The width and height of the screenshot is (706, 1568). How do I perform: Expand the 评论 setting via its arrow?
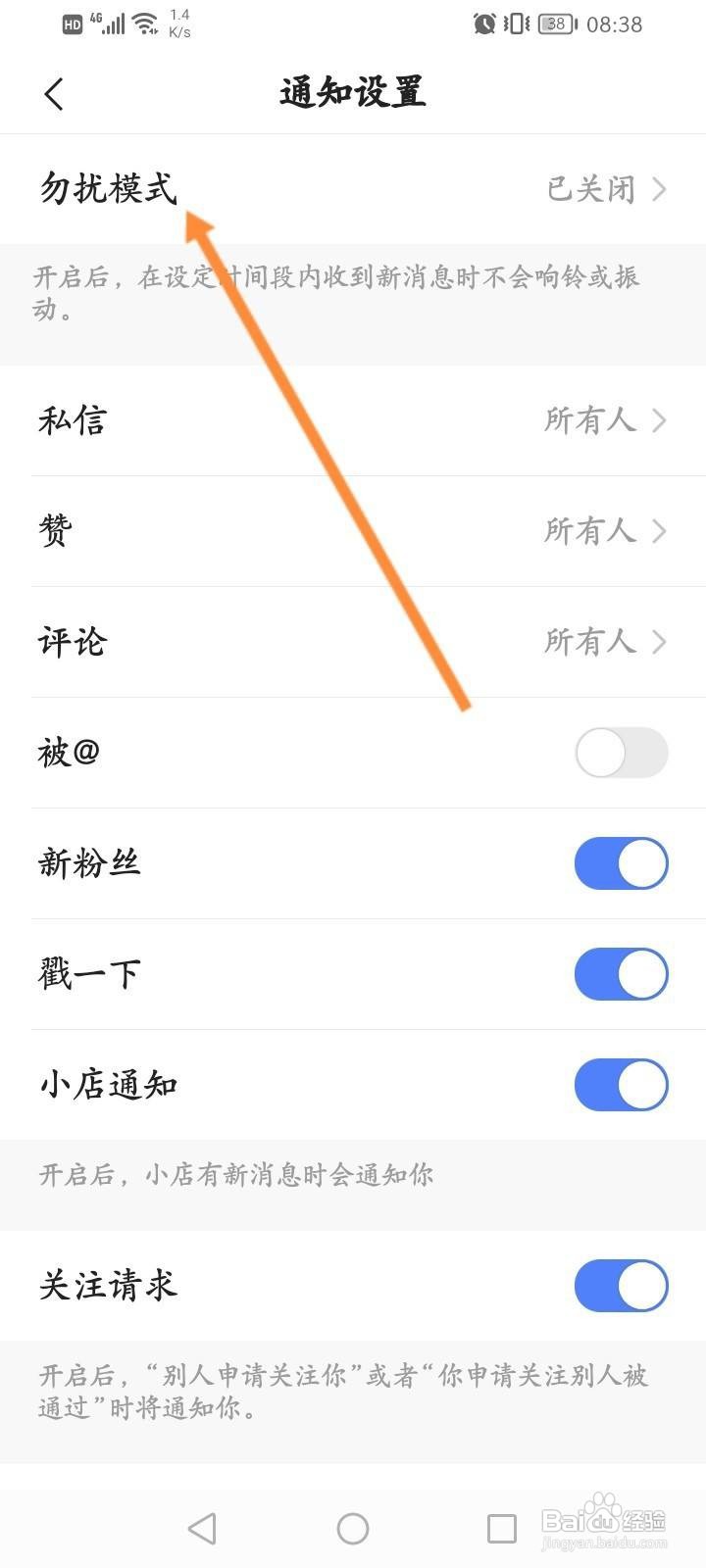[x=660, y=643]
